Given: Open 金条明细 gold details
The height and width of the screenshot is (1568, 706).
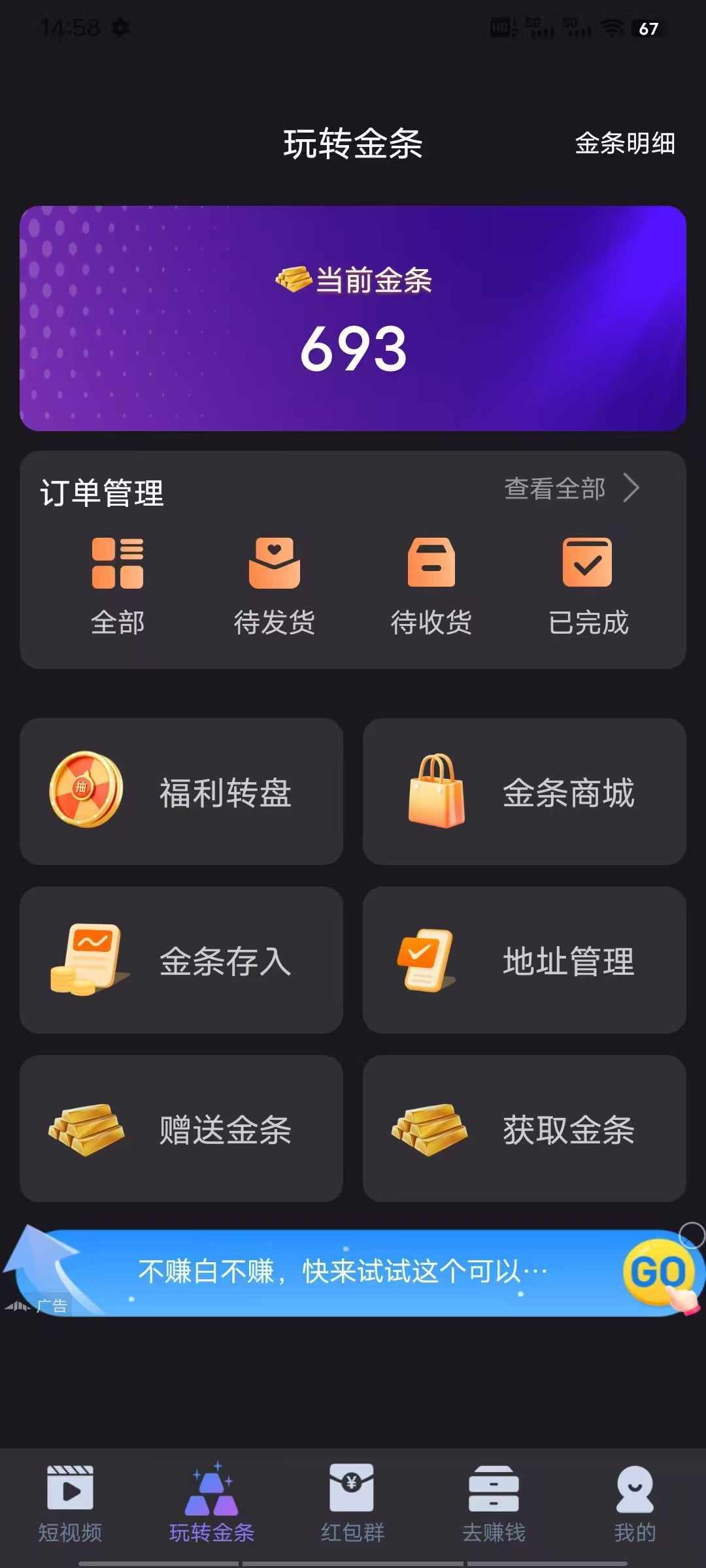Looking at the screenshot, I should (624, 145).
